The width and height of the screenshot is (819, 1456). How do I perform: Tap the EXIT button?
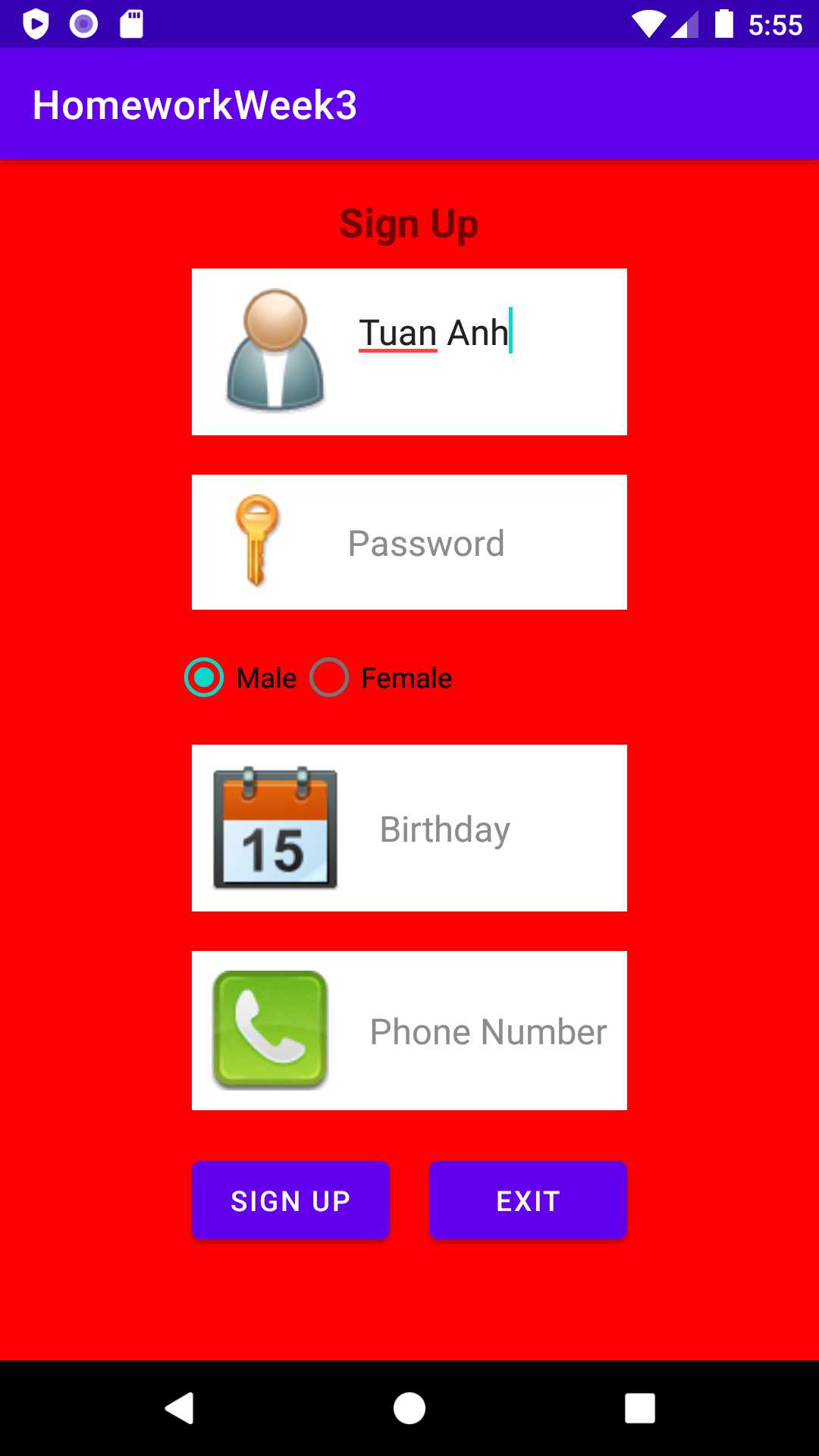[528, 1200]
